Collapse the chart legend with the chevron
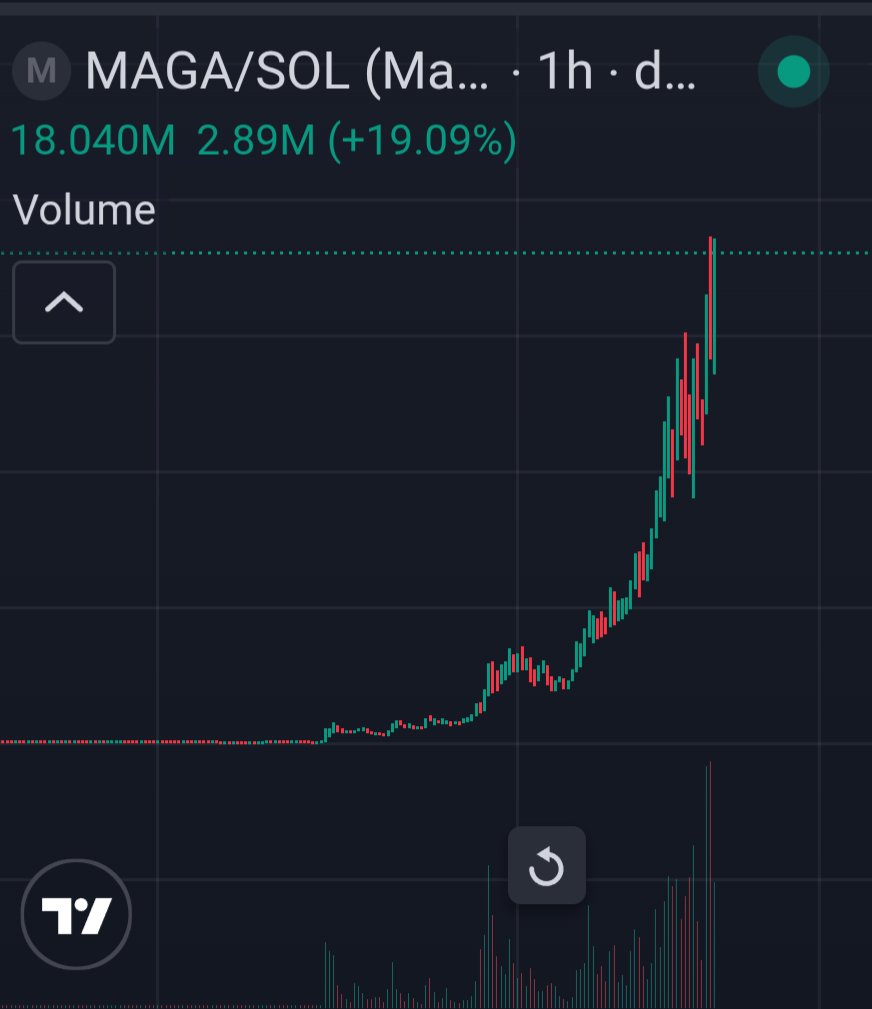This screenshot has height=1009, width=872. coord(64,302)
